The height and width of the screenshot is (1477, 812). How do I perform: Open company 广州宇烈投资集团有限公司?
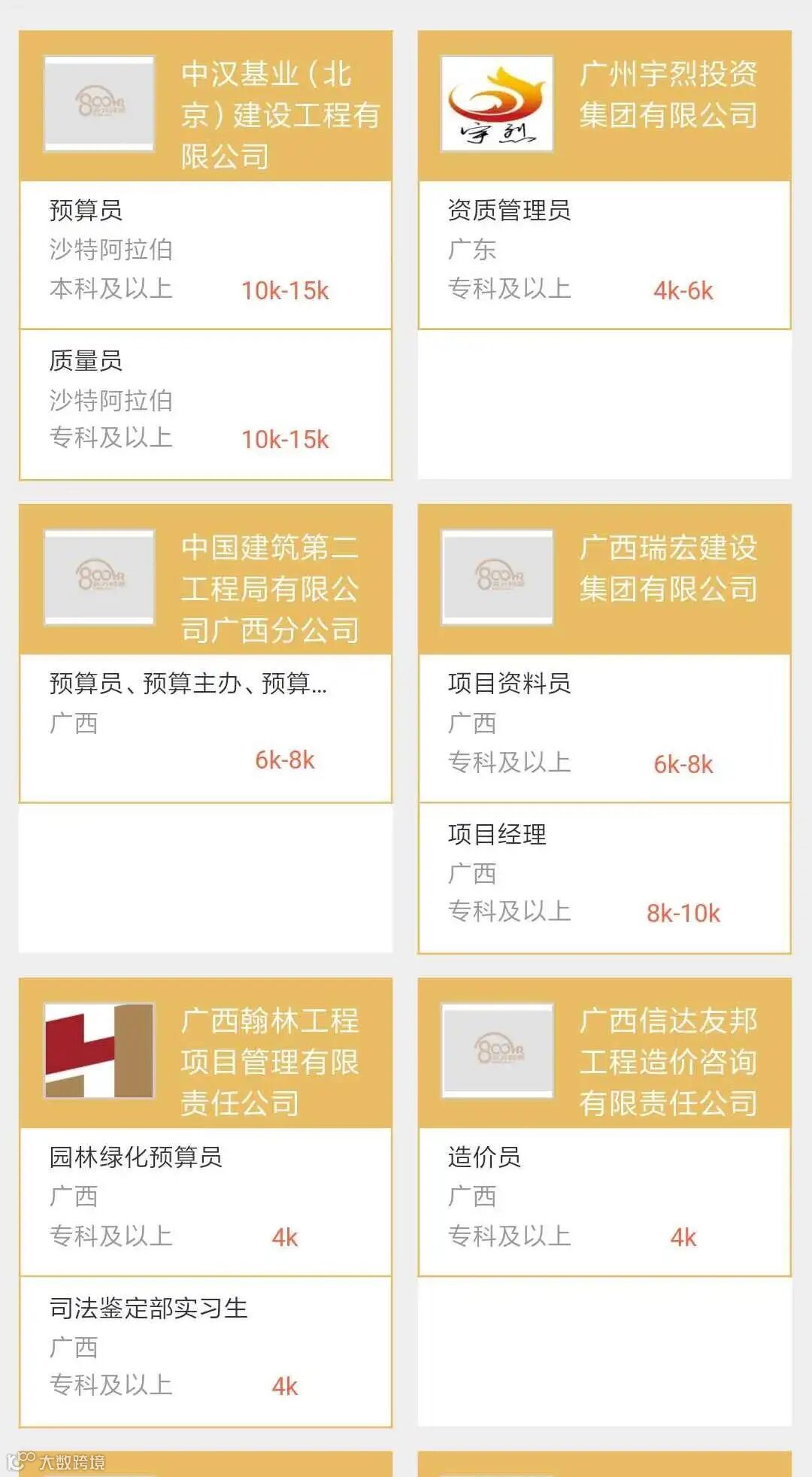click(604, 106)
